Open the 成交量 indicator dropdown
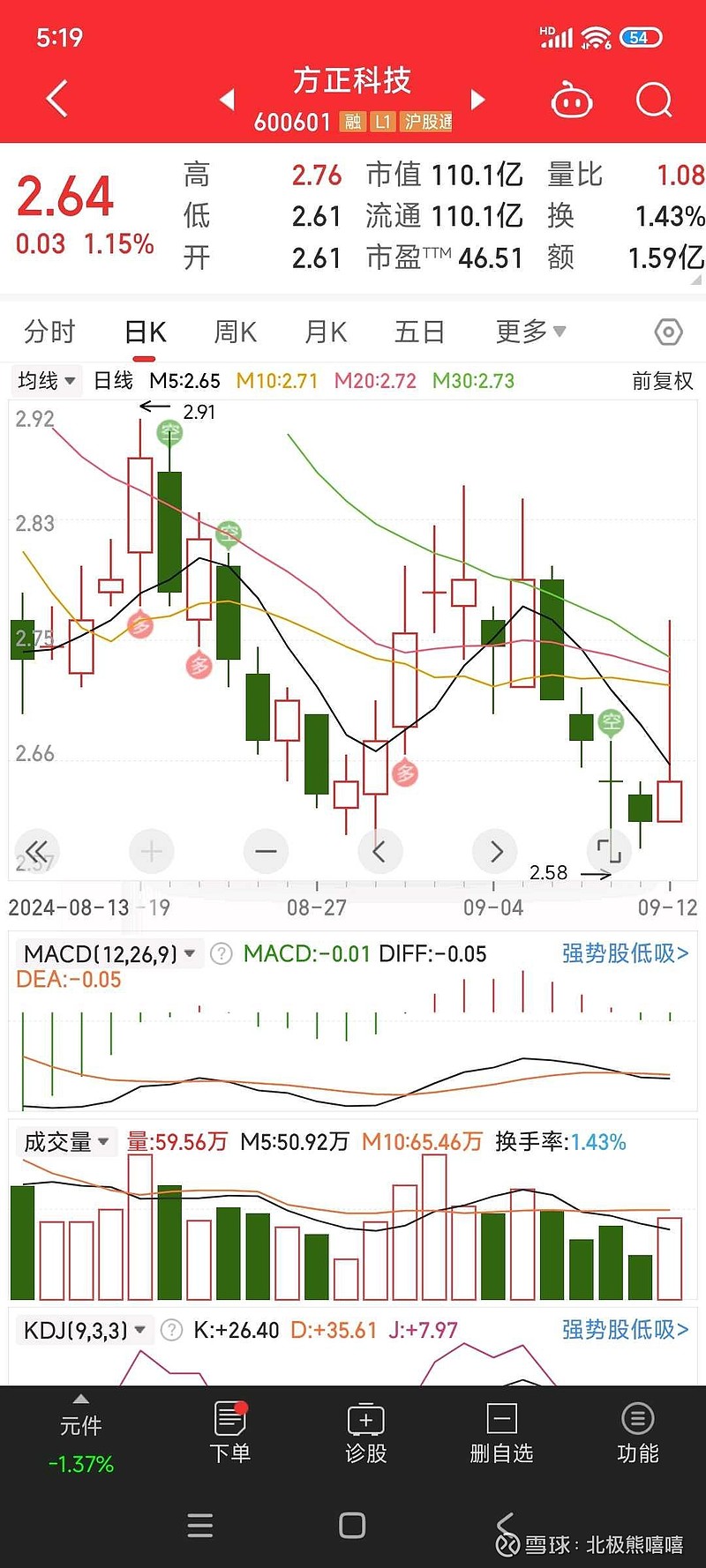 pos(66,1142)
